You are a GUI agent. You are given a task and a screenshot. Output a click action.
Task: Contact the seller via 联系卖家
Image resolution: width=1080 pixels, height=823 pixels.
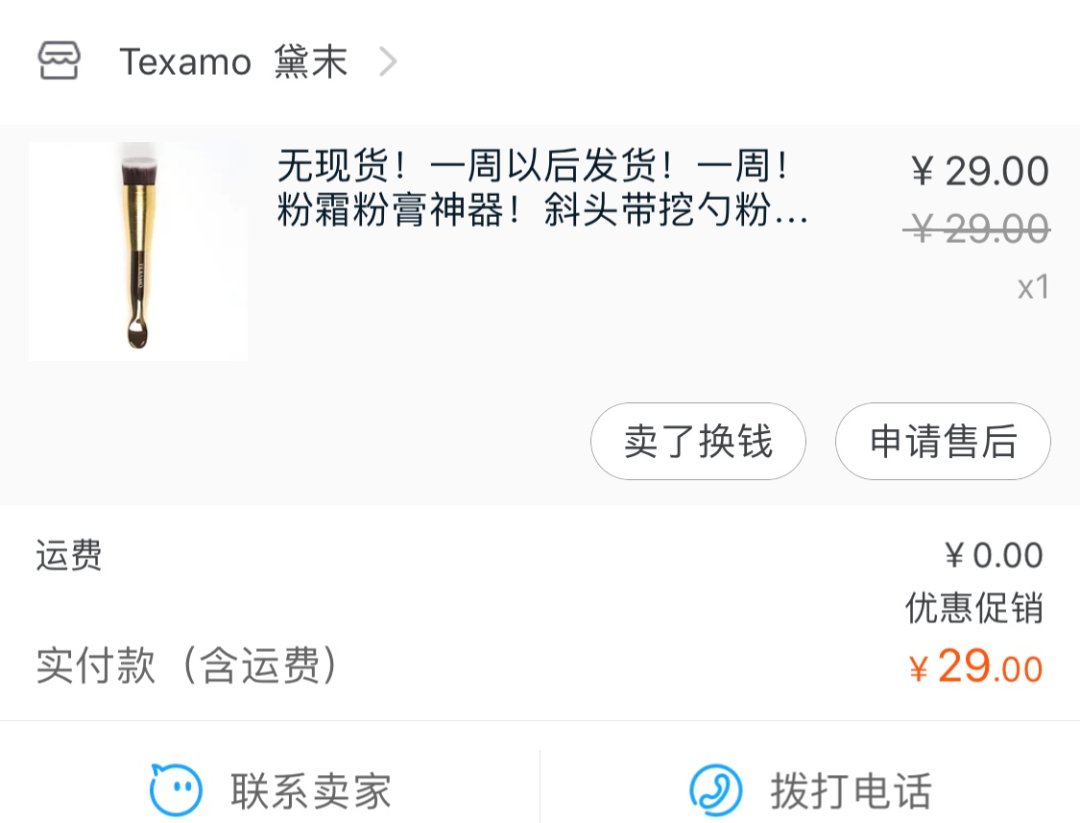[270, 790]
